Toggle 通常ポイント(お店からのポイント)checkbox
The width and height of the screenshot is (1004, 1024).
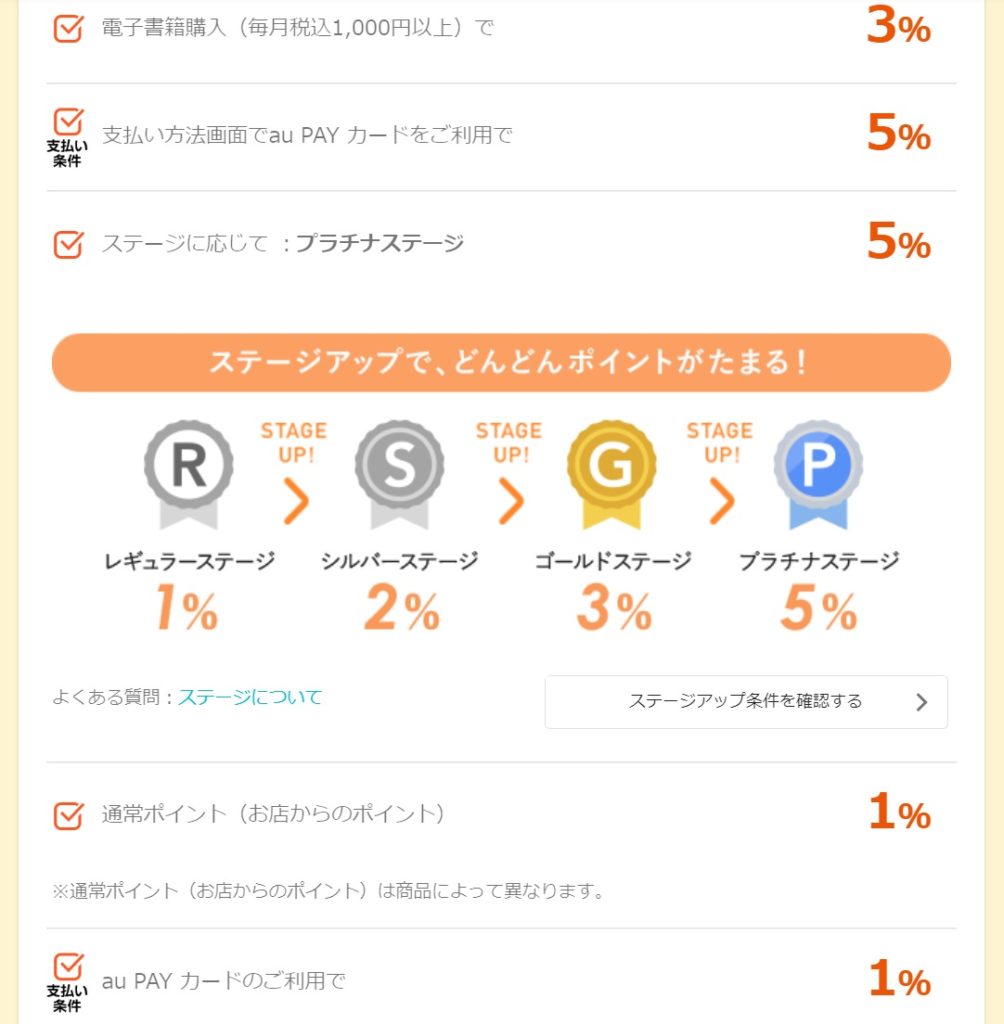67,815
